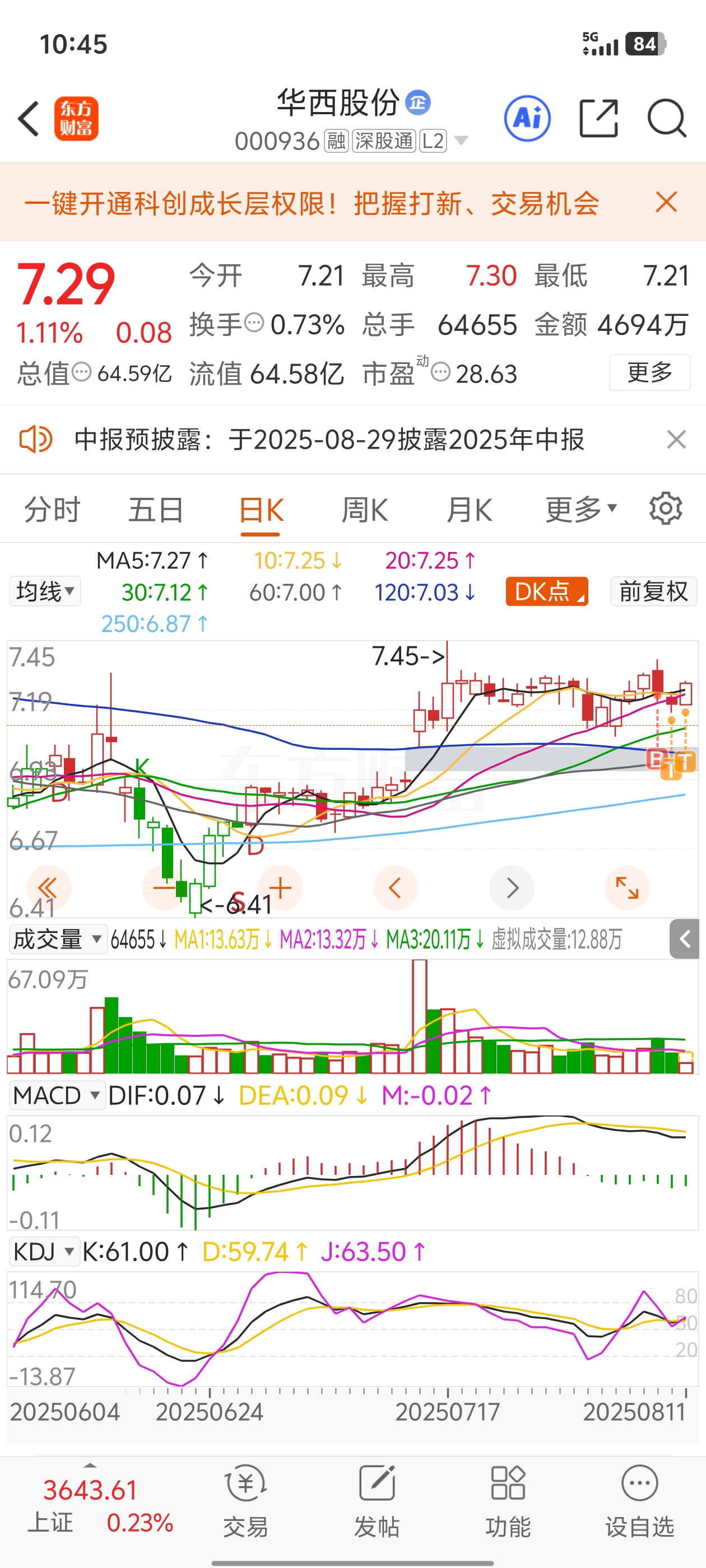Open chart settings gear

(665, 509)
